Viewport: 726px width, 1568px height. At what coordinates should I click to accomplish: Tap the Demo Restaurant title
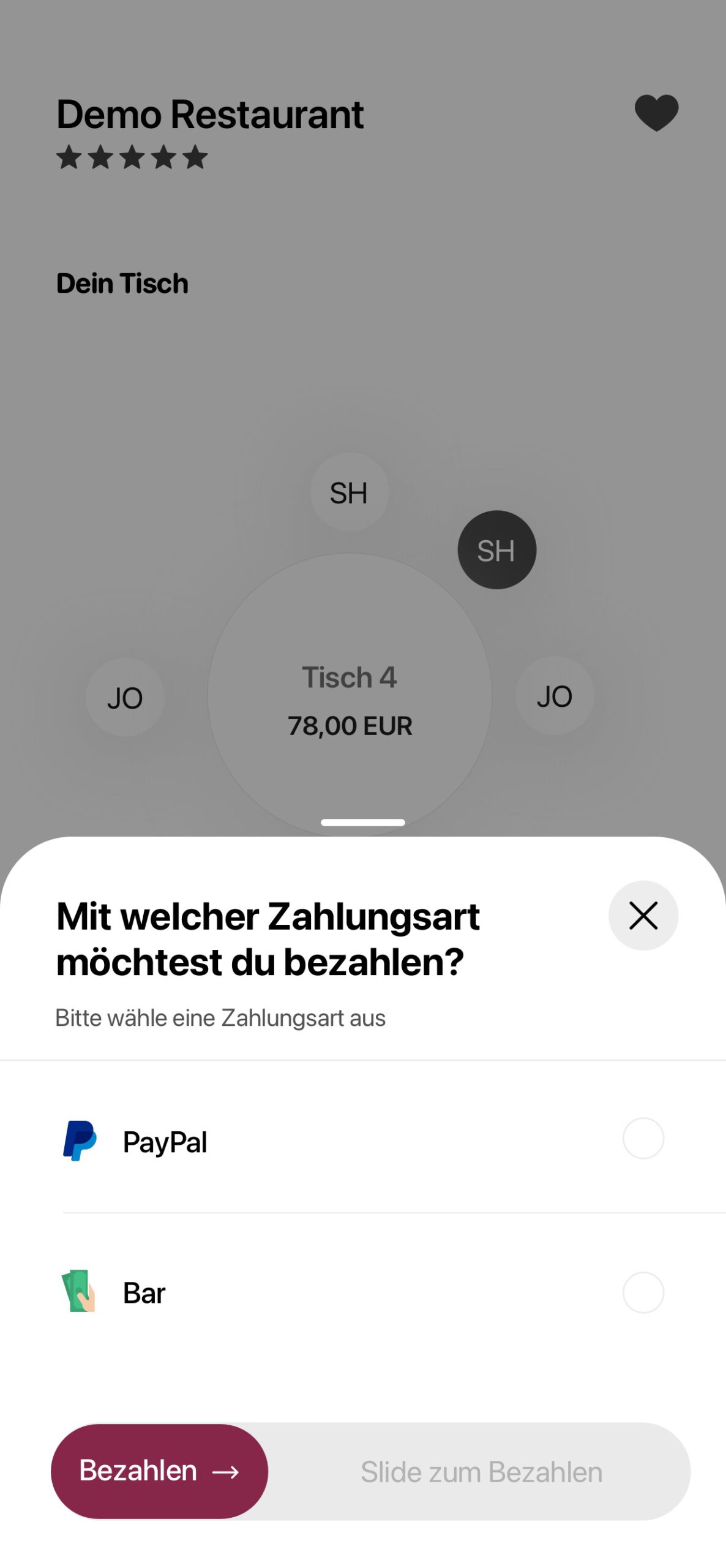(x=210, y=113)
